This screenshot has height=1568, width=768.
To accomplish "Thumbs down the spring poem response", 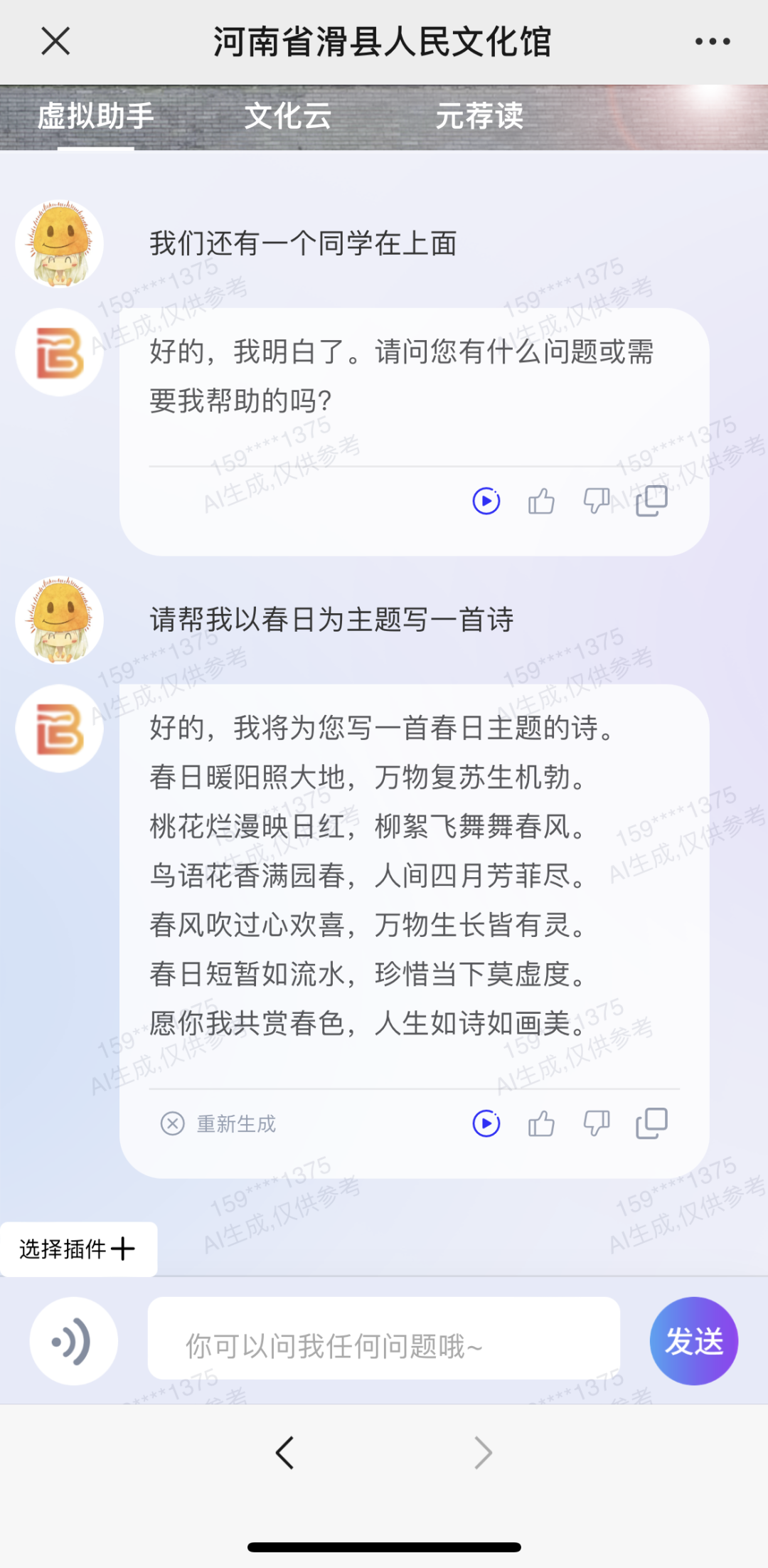I will pos(596,1124).
